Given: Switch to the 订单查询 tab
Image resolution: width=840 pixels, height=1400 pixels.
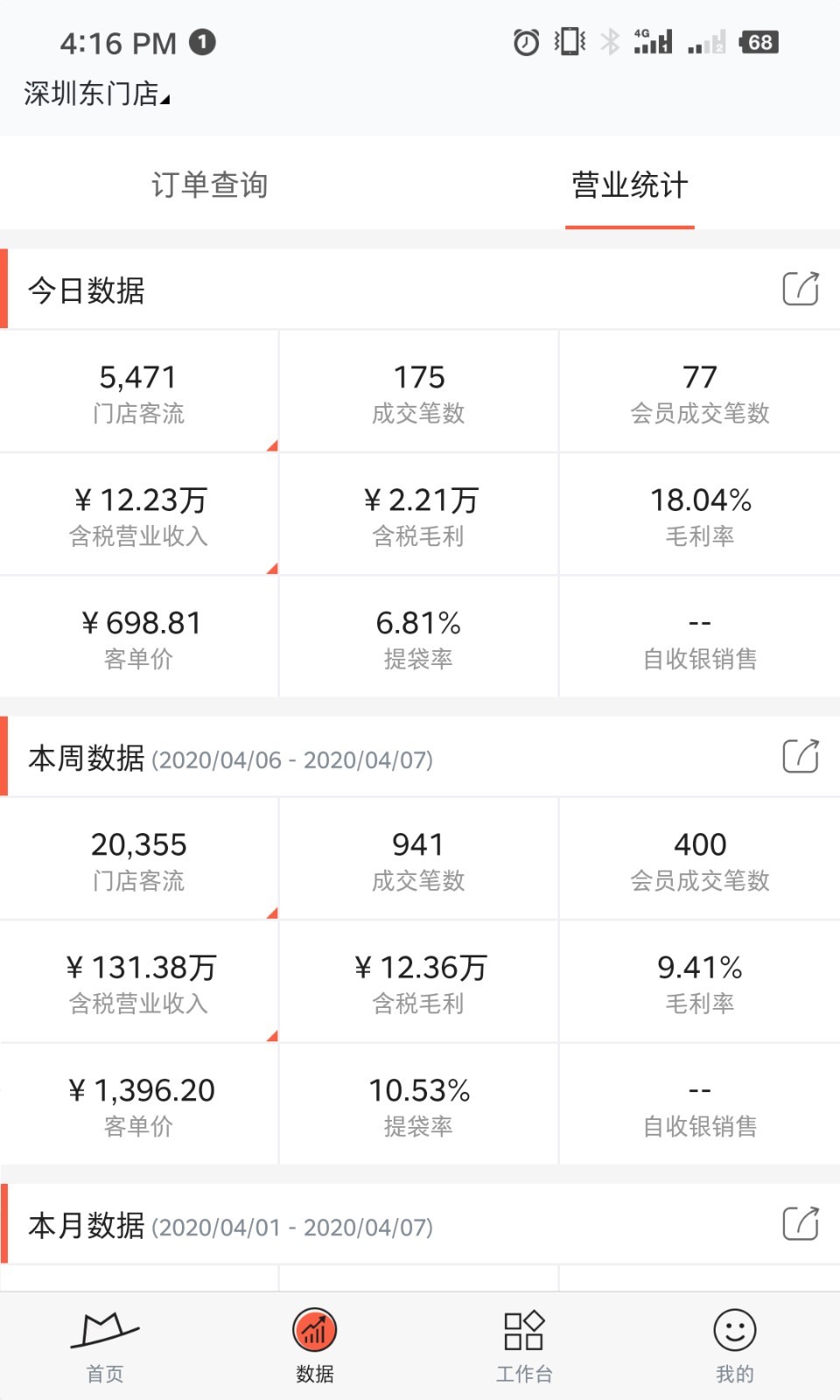Looking at the screenshot, I should (210, 185).
